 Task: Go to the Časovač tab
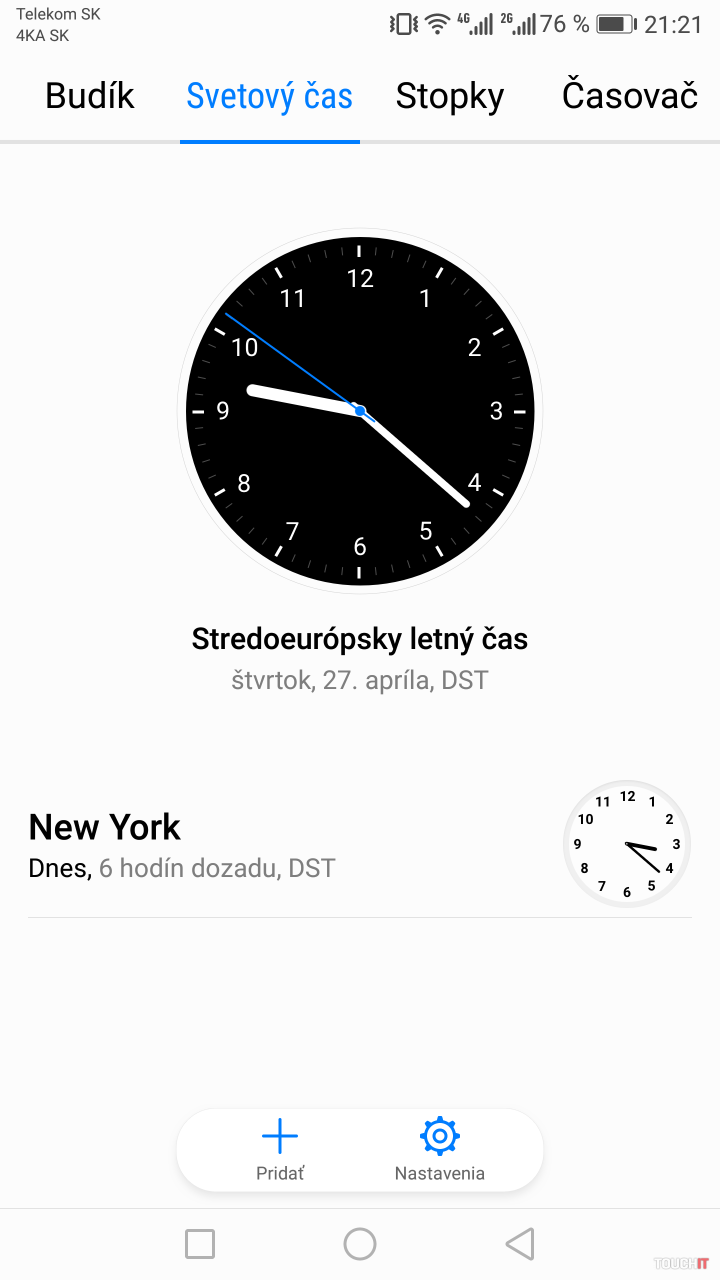[x=629, y=97]
